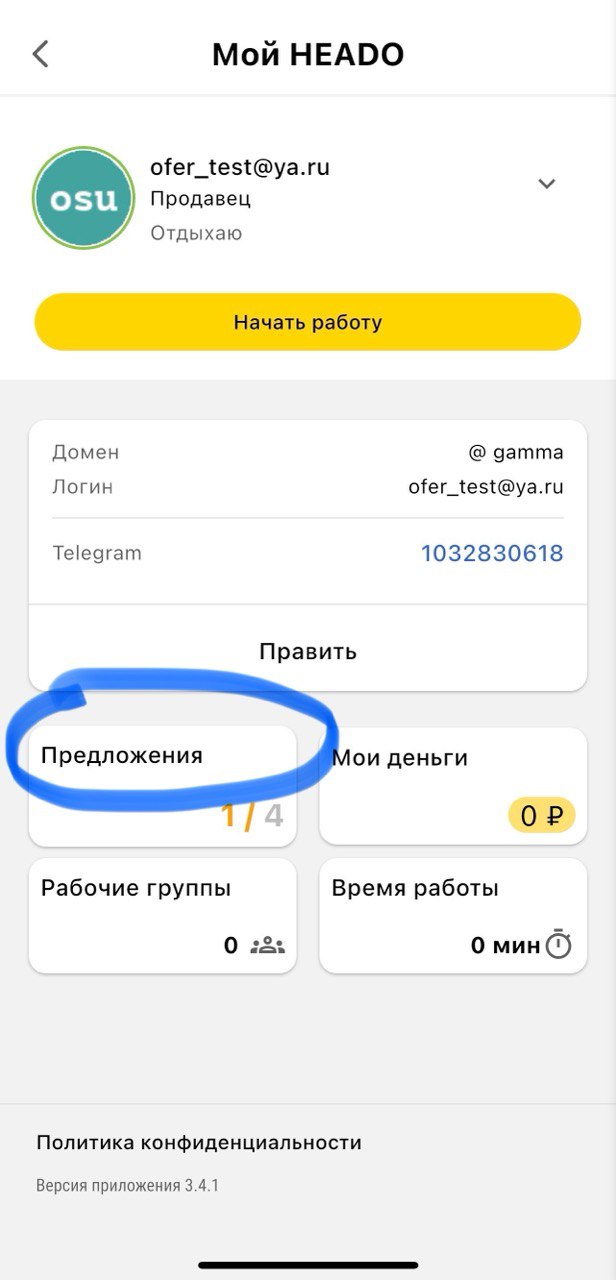Screen dimensions: 616x1280
Task: Tap the Начать работу button
Action: point(307,323)
